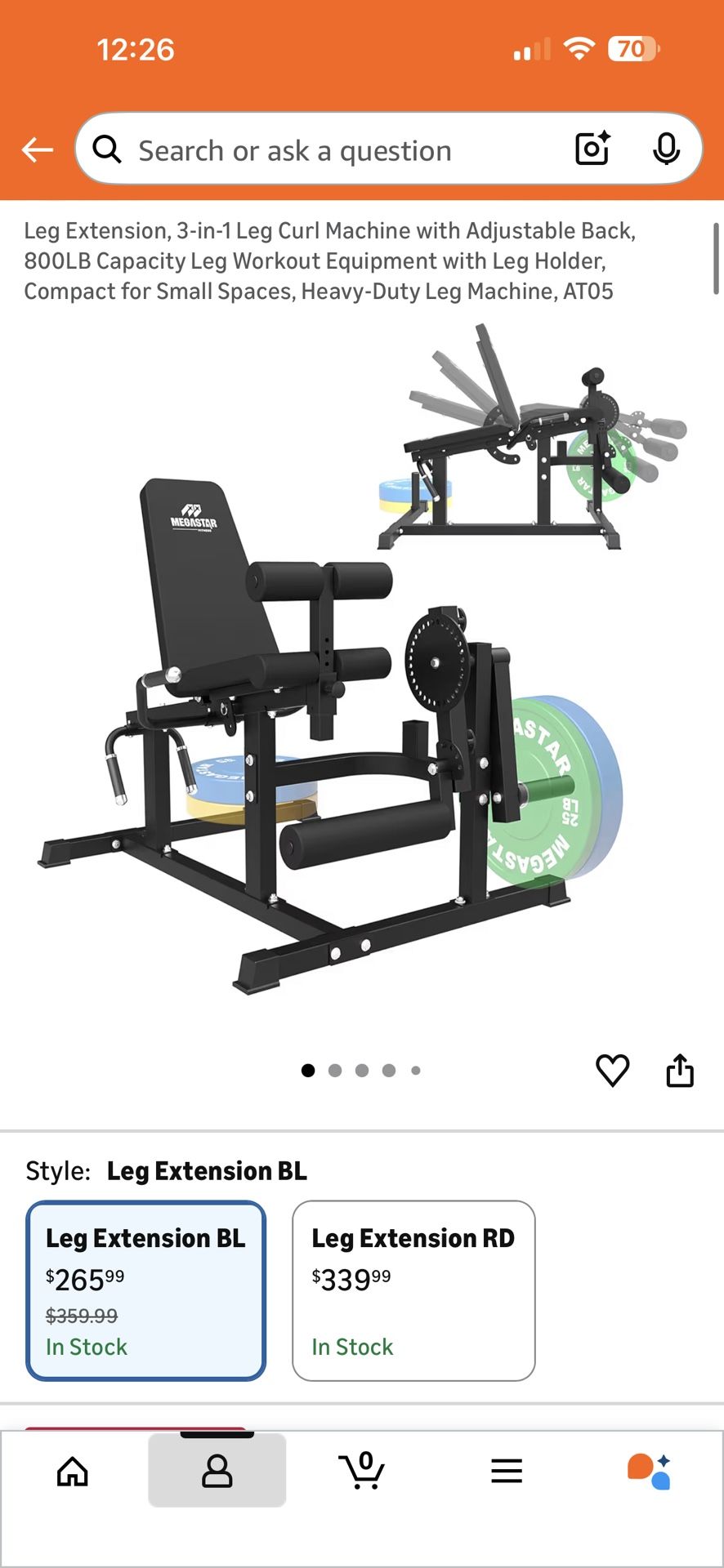This screenshot has height=1568, width=724.
Task: Jump to the second image carousel dot
Action: pos(335,1071)
